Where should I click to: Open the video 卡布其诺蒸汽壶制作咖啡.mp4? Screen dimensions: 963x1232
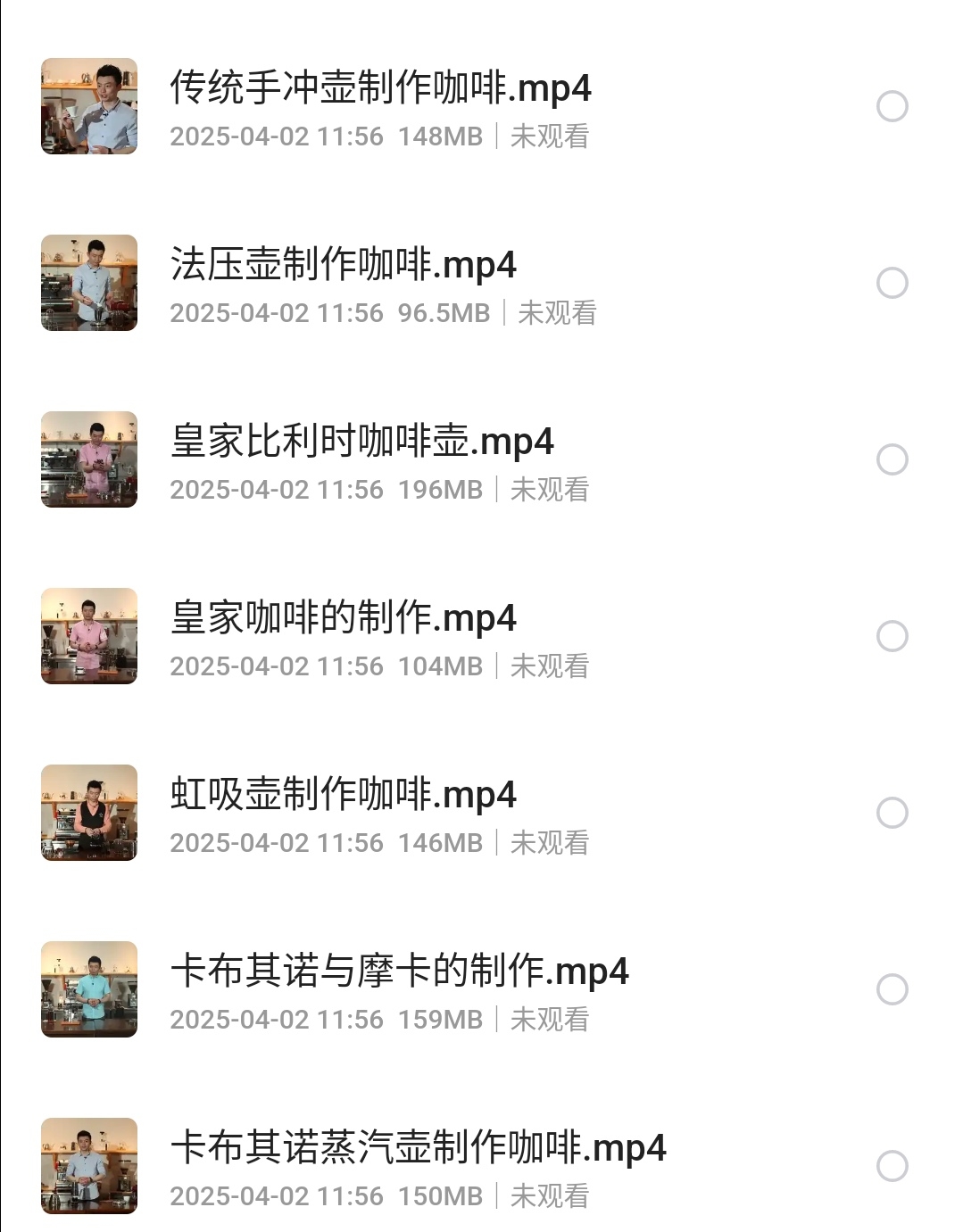tap(419, 1149)
